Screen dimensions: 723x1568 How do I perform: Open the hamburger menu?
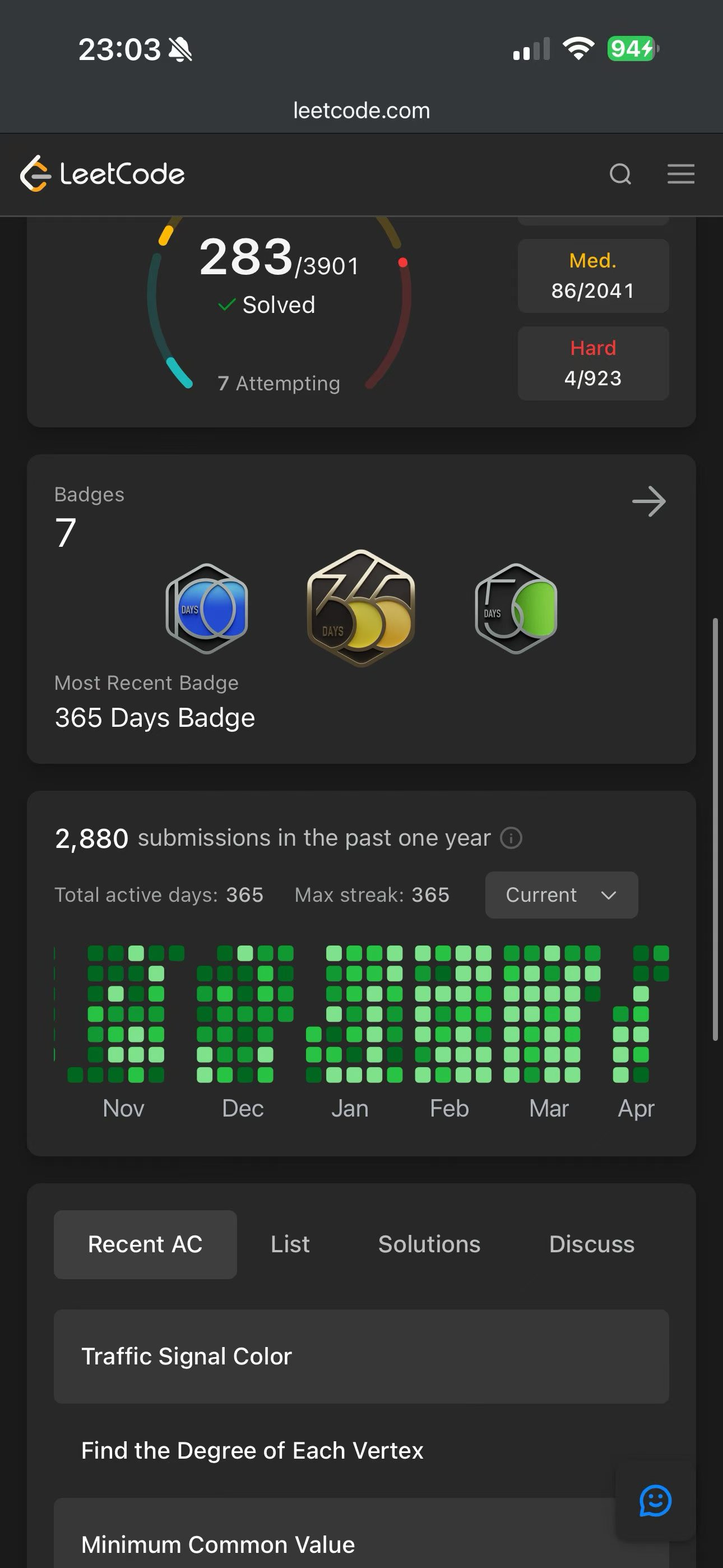click(680, 174)
